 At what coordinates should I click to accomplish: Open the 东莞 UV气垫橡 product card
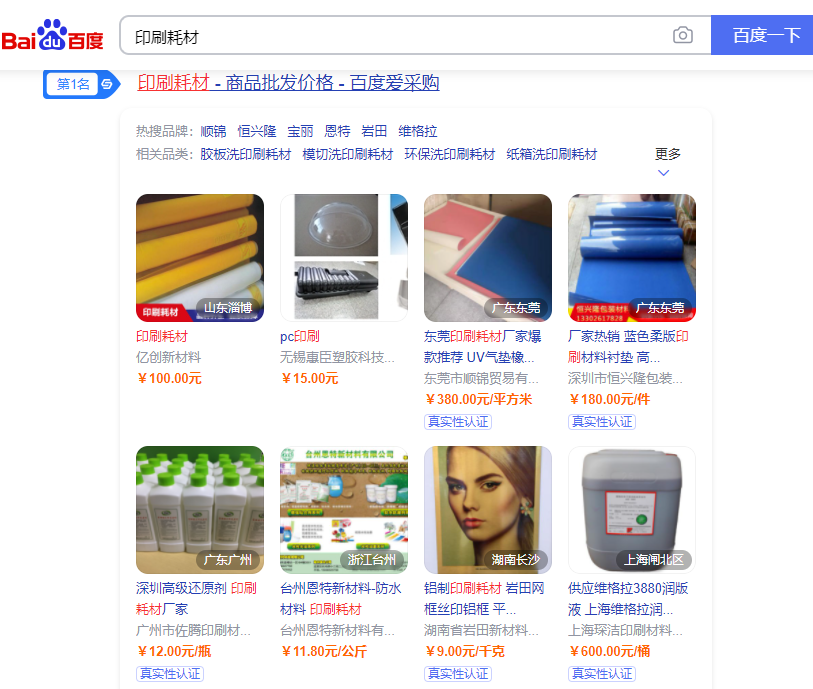point(488,258)
